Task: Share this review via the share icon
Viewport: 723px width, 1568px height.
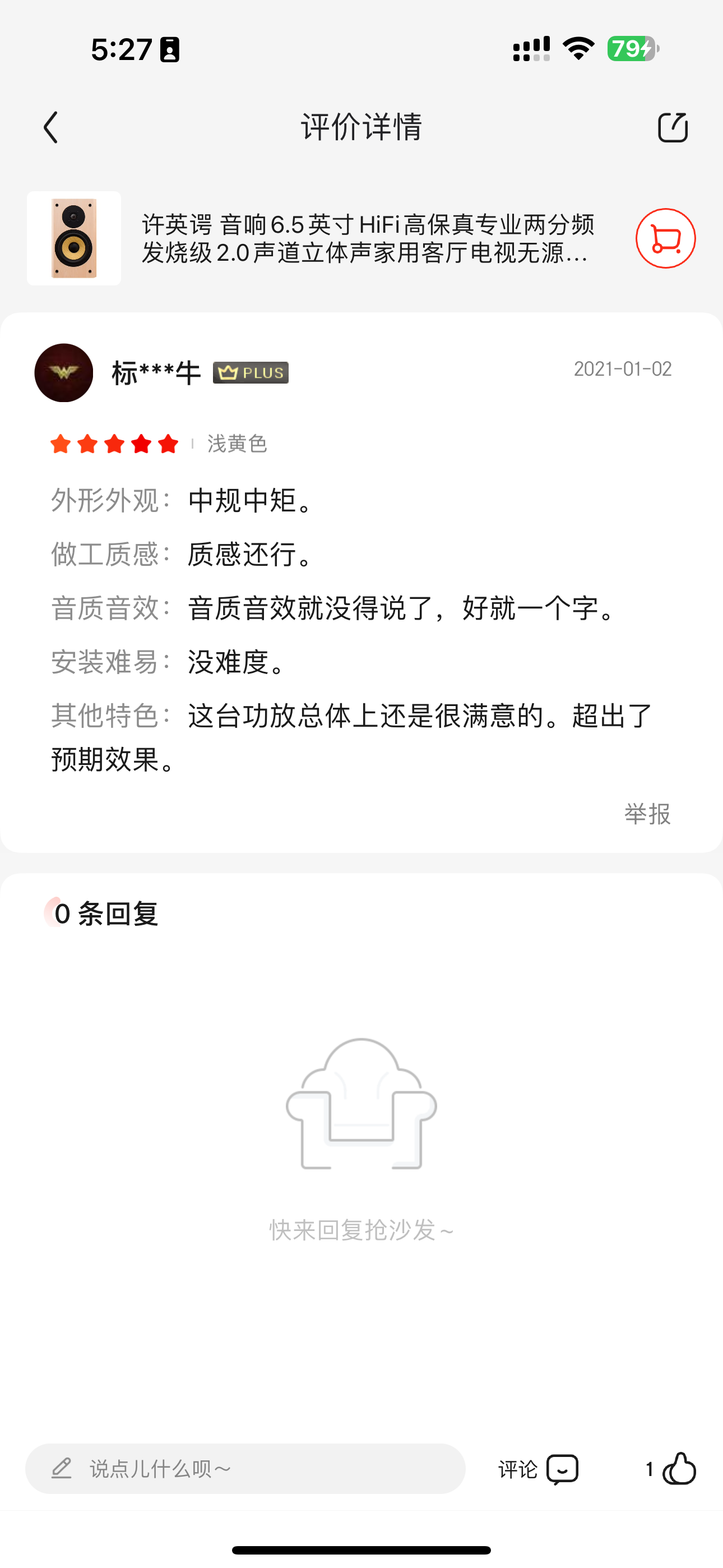Action: (673, 127)
